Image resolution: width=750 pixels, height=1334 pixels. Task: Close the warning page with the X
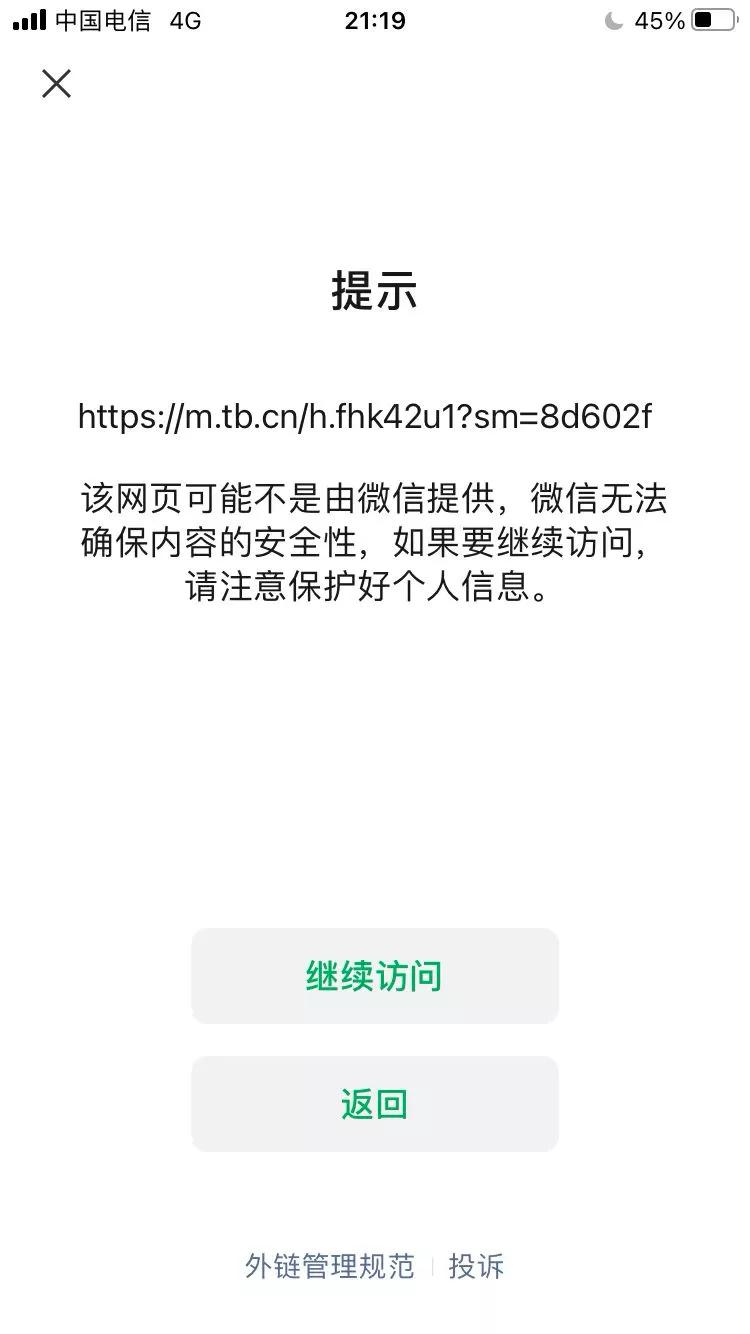click(x=56, y=84)
